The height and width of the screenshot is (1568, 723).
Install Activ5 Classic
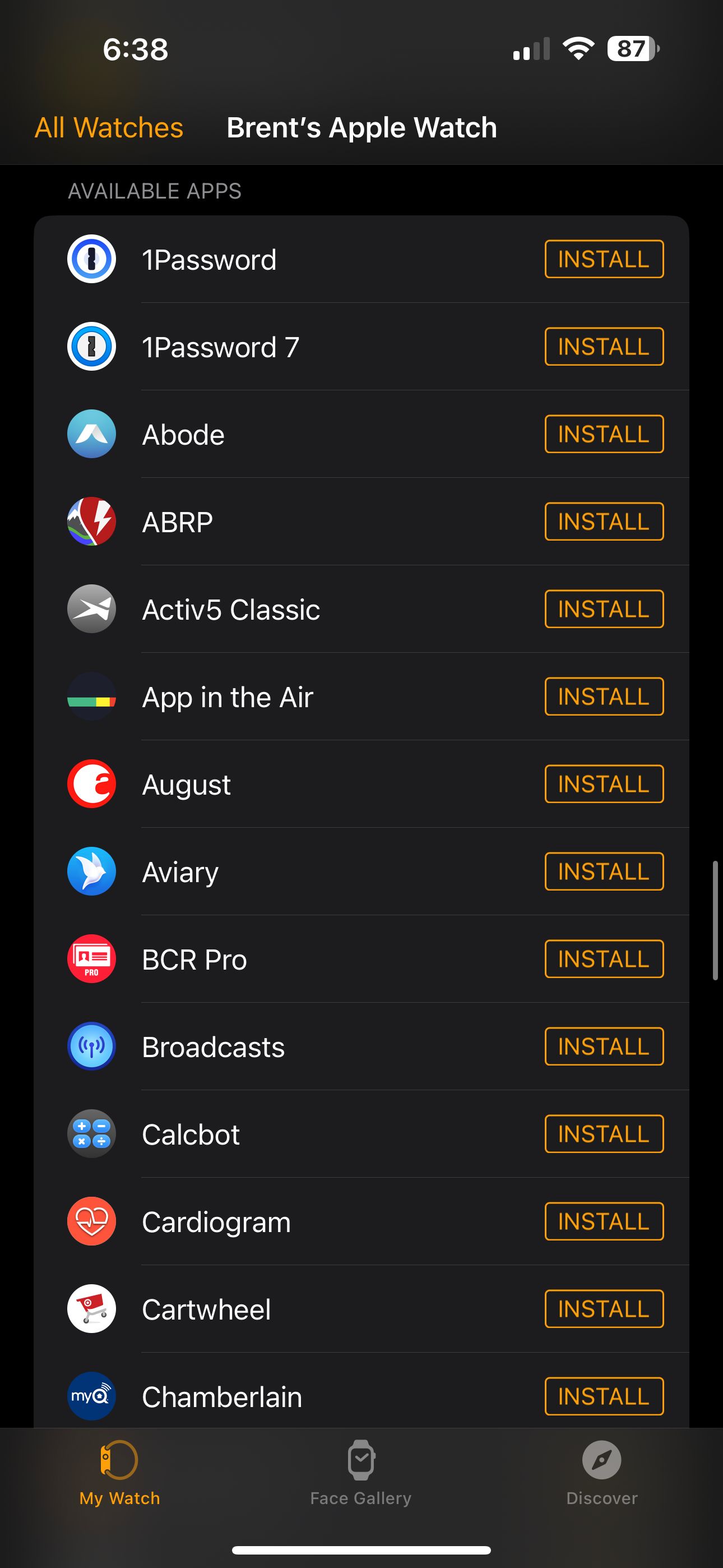click(603, 608)
